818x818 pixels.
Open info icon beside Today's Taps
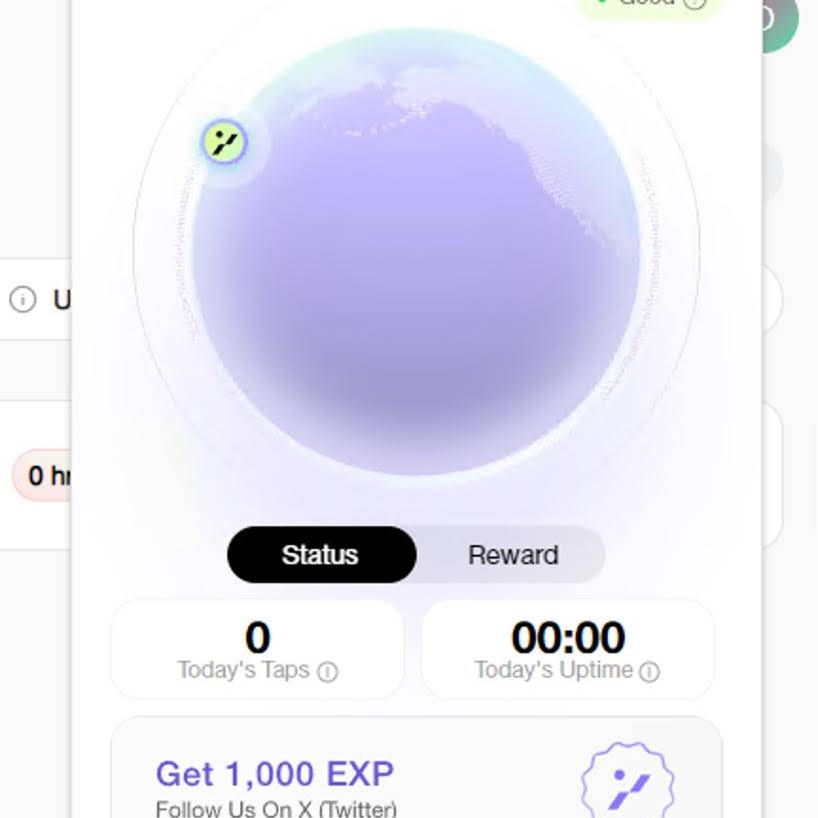(327, 672)
